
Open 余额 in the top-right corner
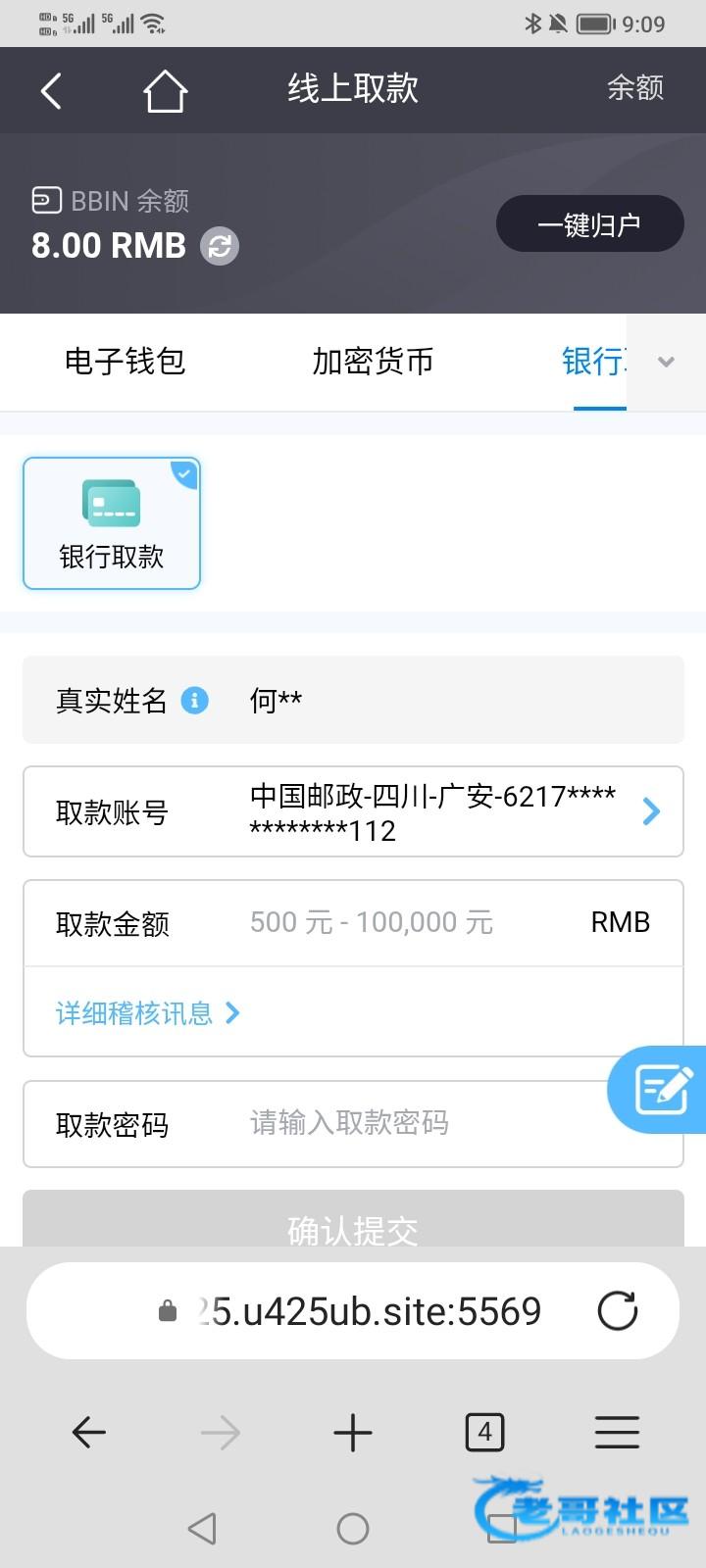(635, 88)
